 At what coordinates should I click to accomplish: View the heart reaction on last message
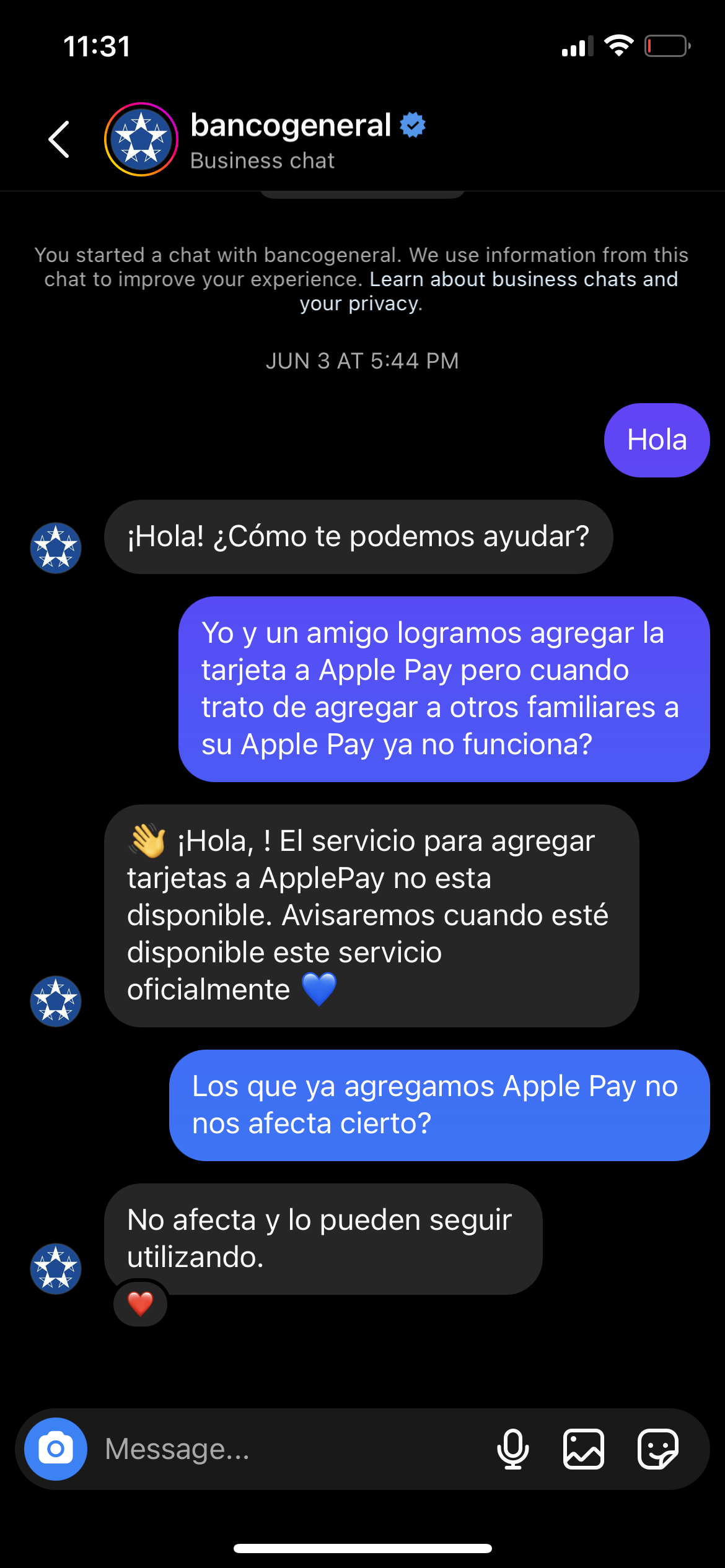(x=141, y=1304)
